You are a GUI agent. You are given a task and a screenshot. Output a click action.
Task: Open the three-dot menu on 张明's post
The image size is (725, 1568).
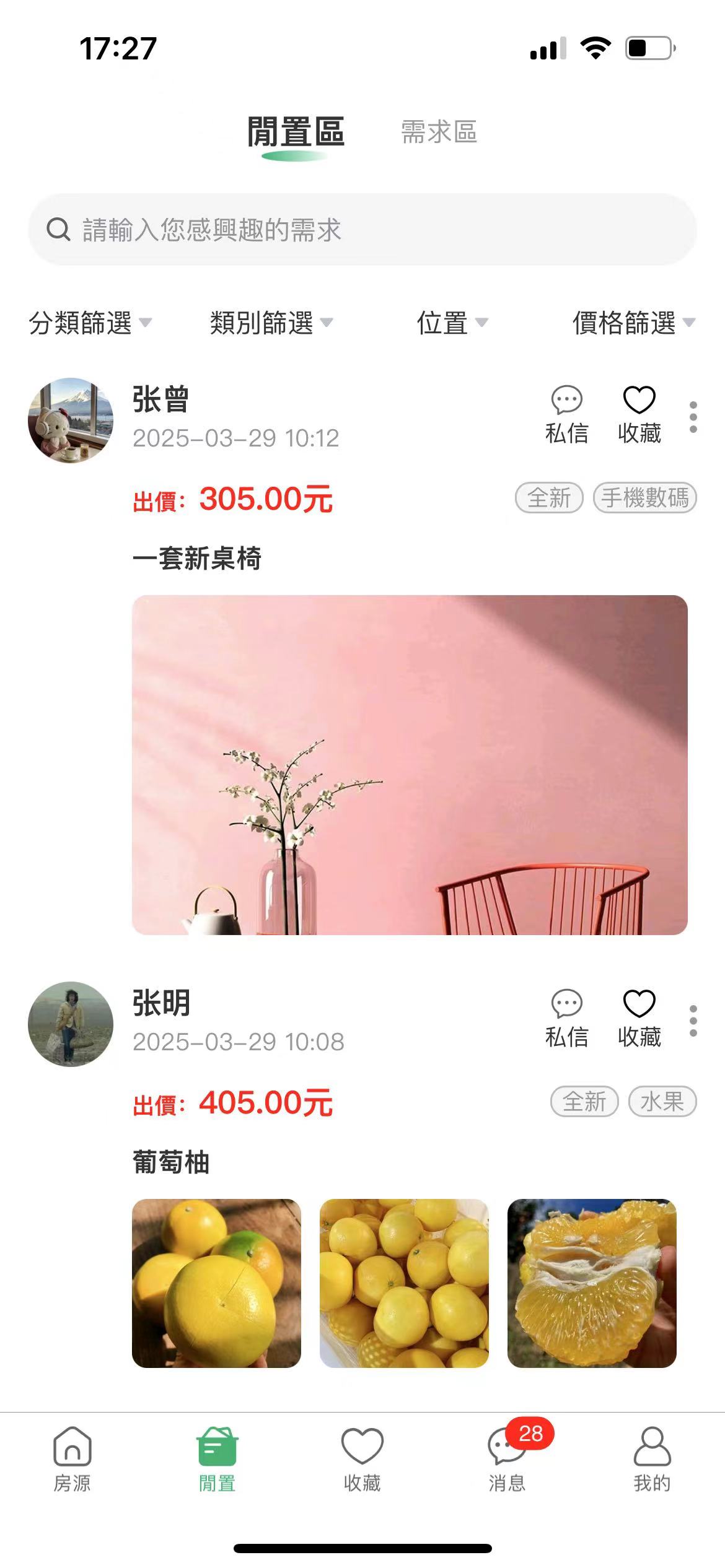click(693, 1021)
